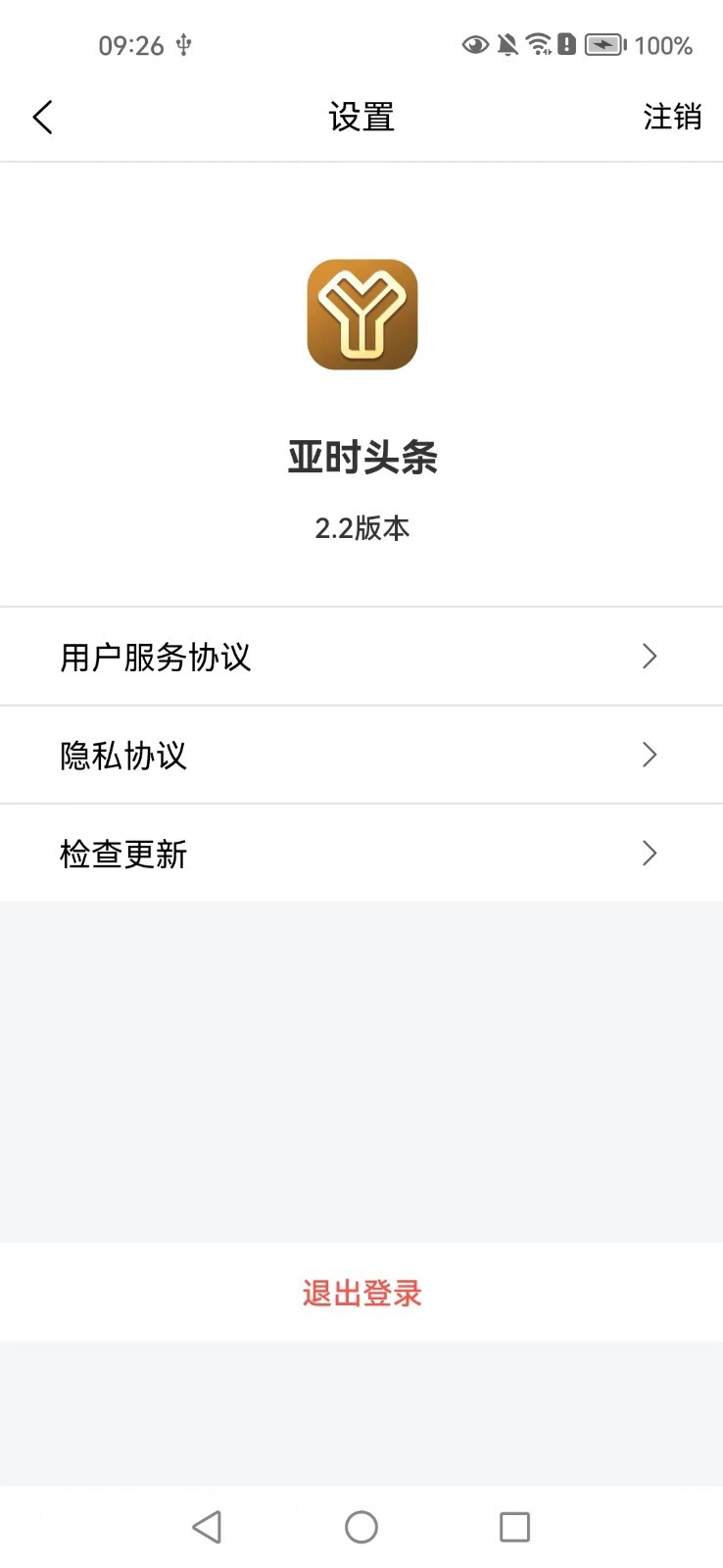Expand the 用户服务协议 entry
Viewport: 723px width, 1568px height.
click(648, 656)
